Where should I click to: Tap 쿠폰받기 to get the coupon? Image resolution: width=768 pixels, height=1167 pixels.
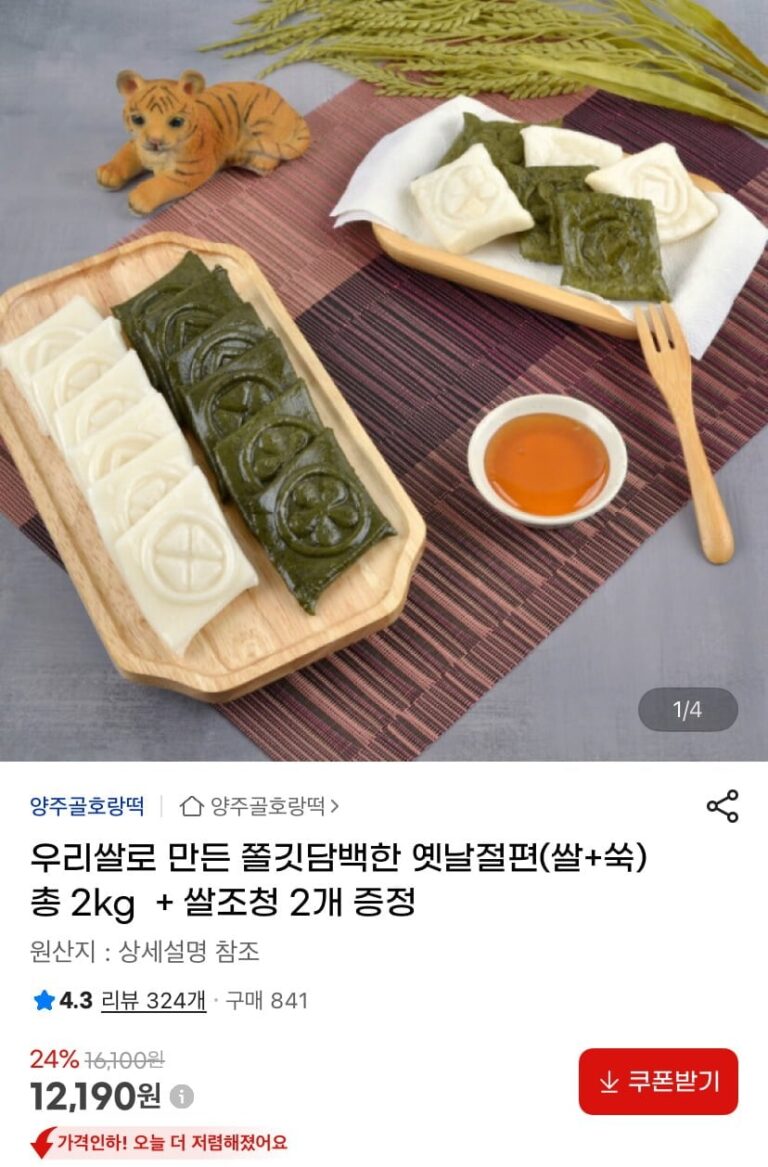pos(658,1081)
